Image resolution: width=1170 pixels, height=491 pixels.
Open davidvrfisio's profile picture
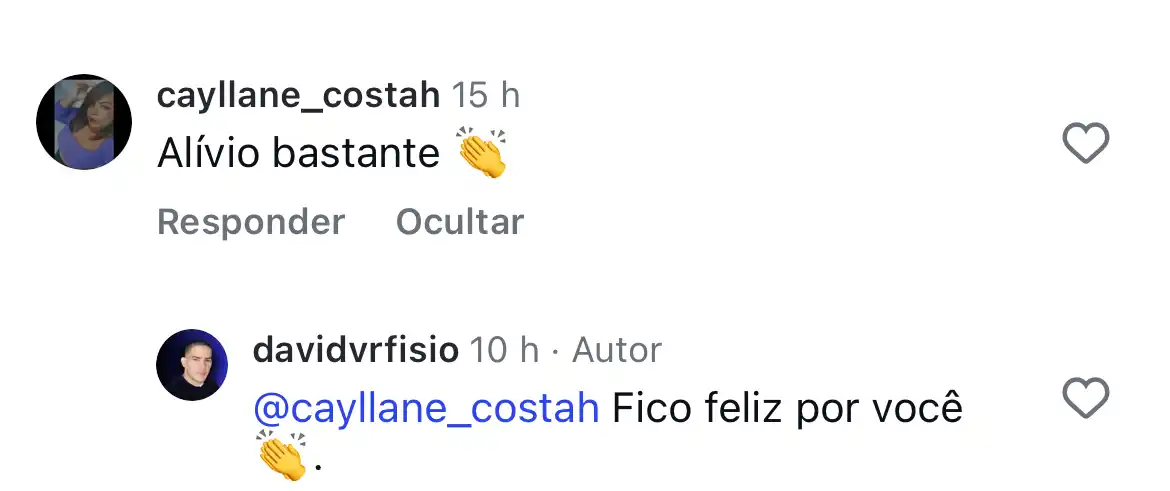pos(192,365)
